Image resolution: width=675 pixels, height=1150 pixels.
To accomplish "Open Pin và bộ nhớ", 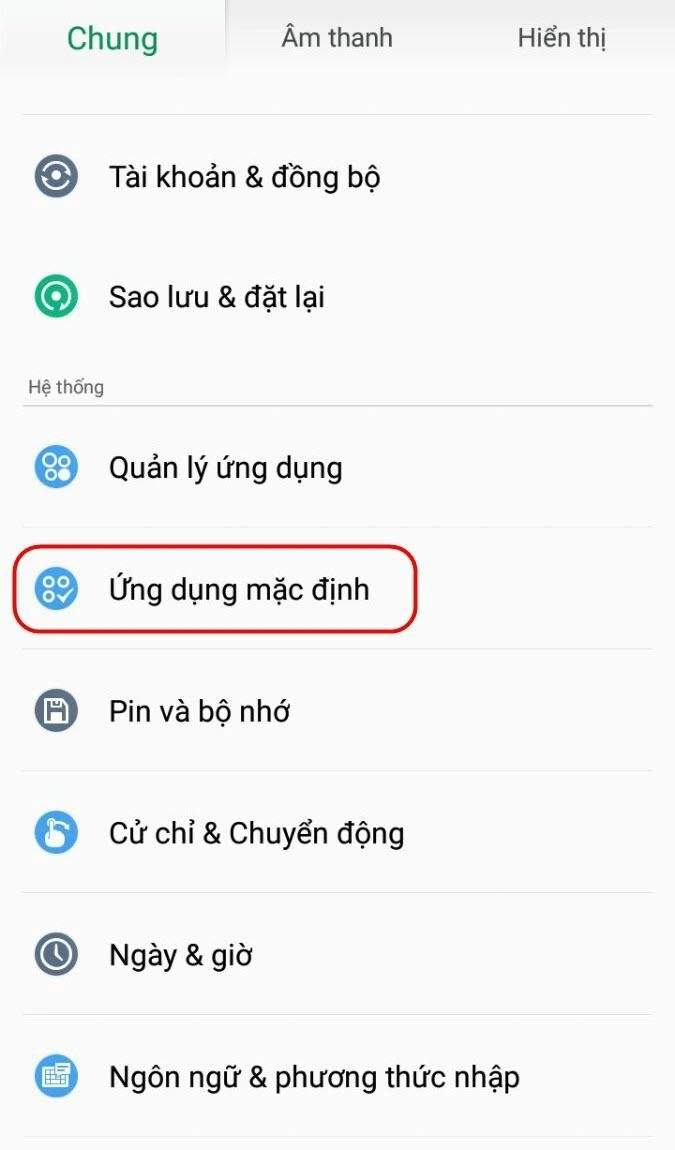I will pyautogui.click(x=337, y=711).
